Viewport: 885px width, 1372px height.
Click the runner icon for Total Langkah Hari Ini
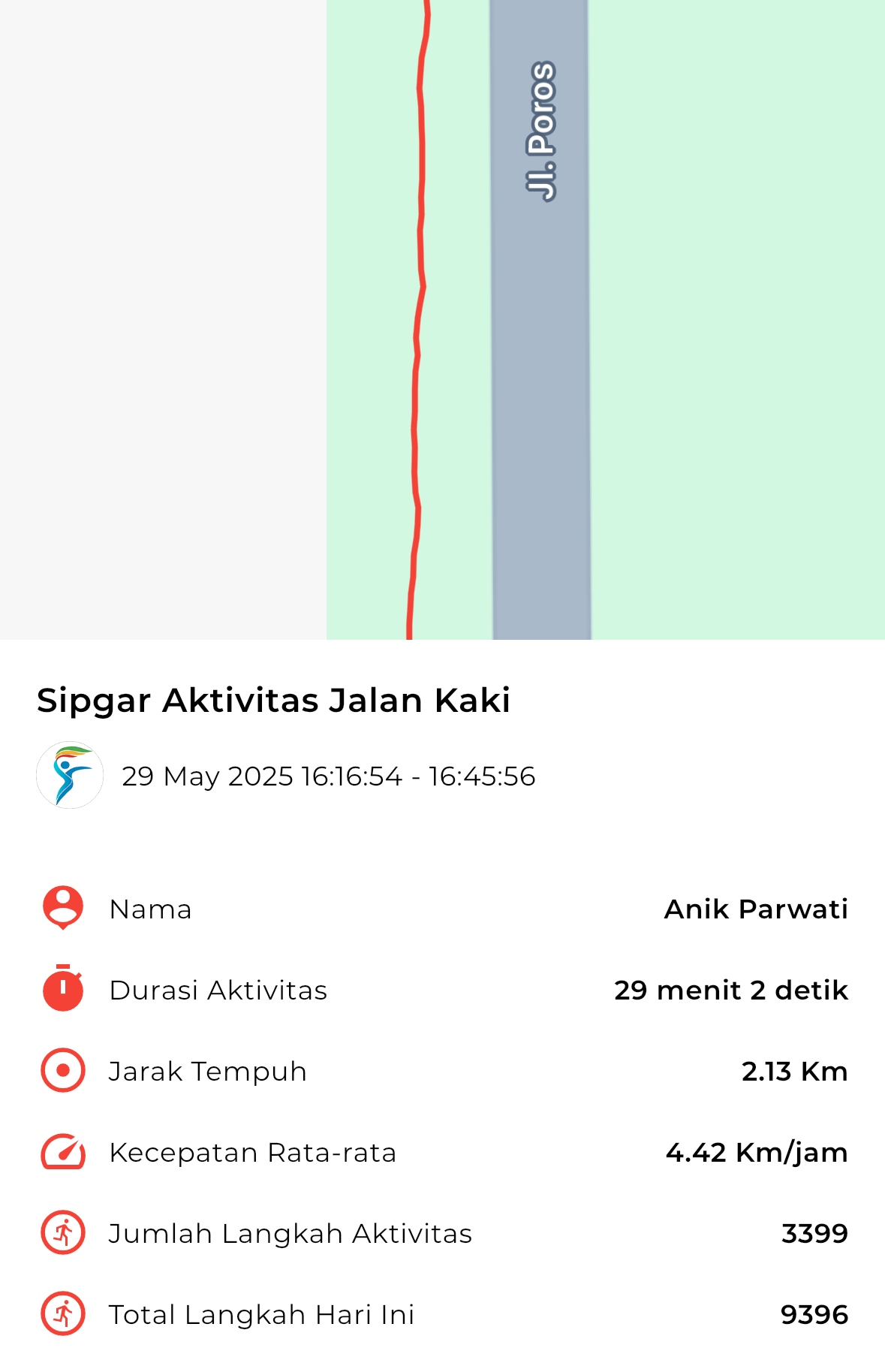[x=62, y=1314]
